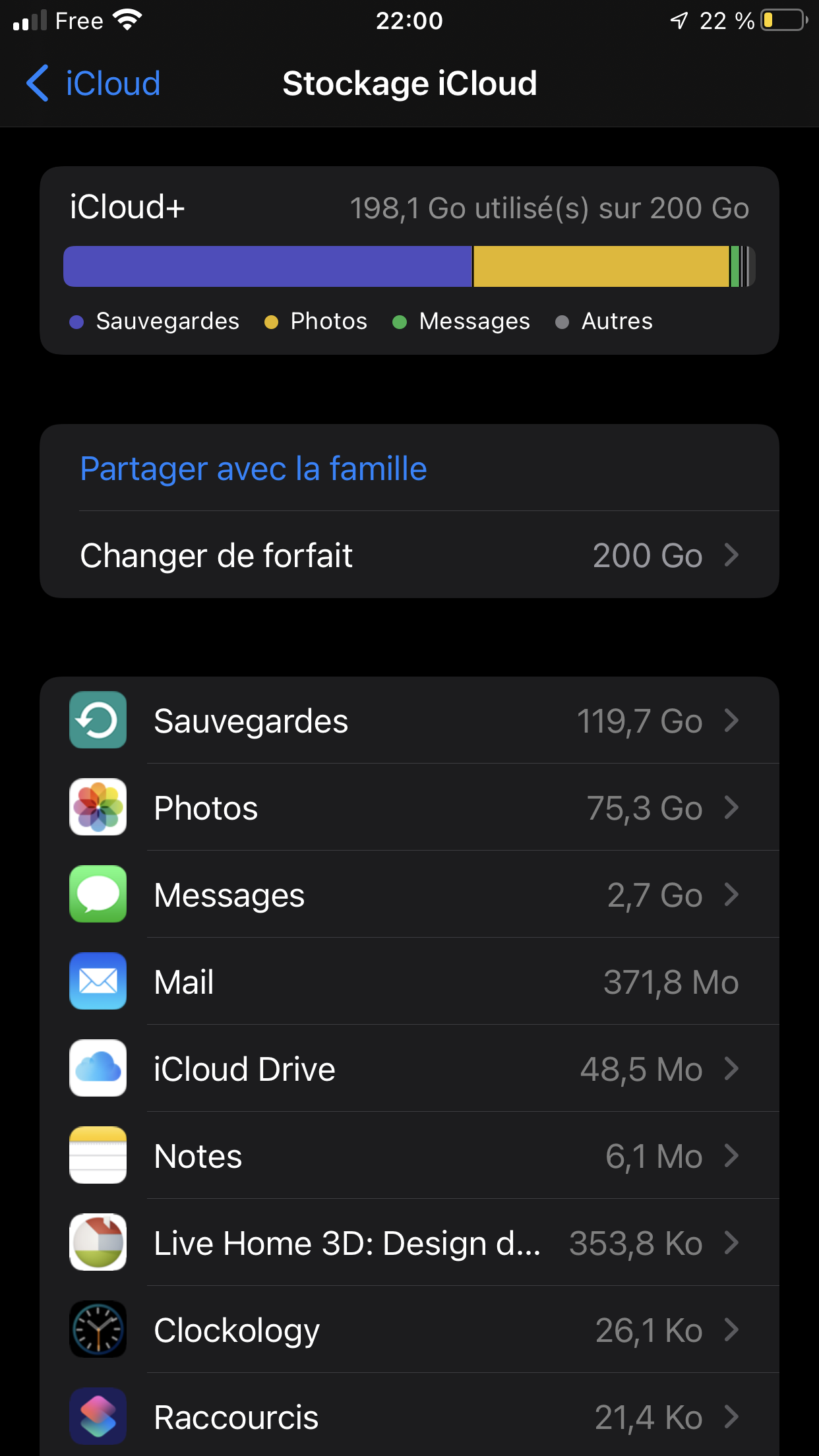This screenshot has width=819, height=1456.
Task: Open Photos storage details
Action: pyautogui.click(x=409, y=808)
